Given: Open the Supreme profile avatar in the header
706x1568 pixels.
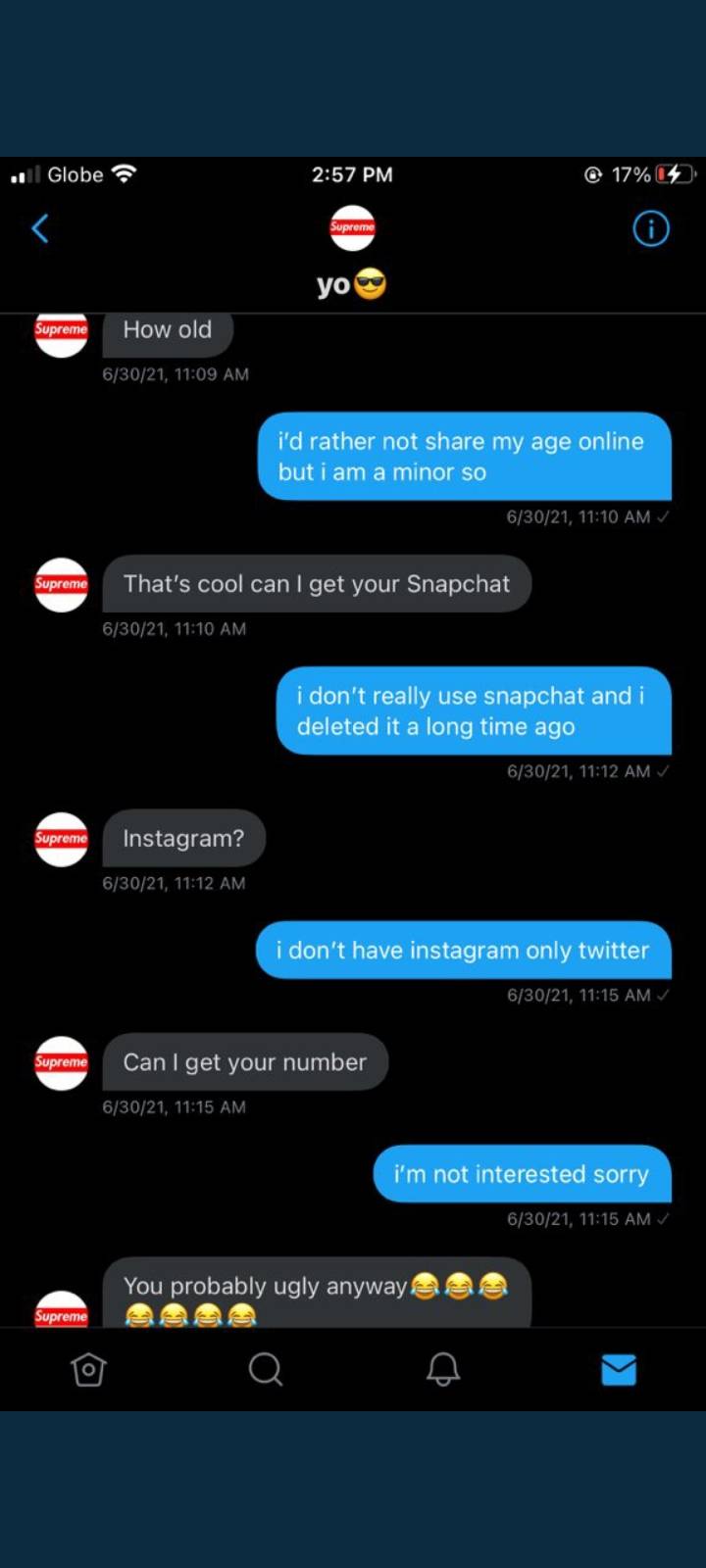Looking at the screenshot, I should pos(352,227).
